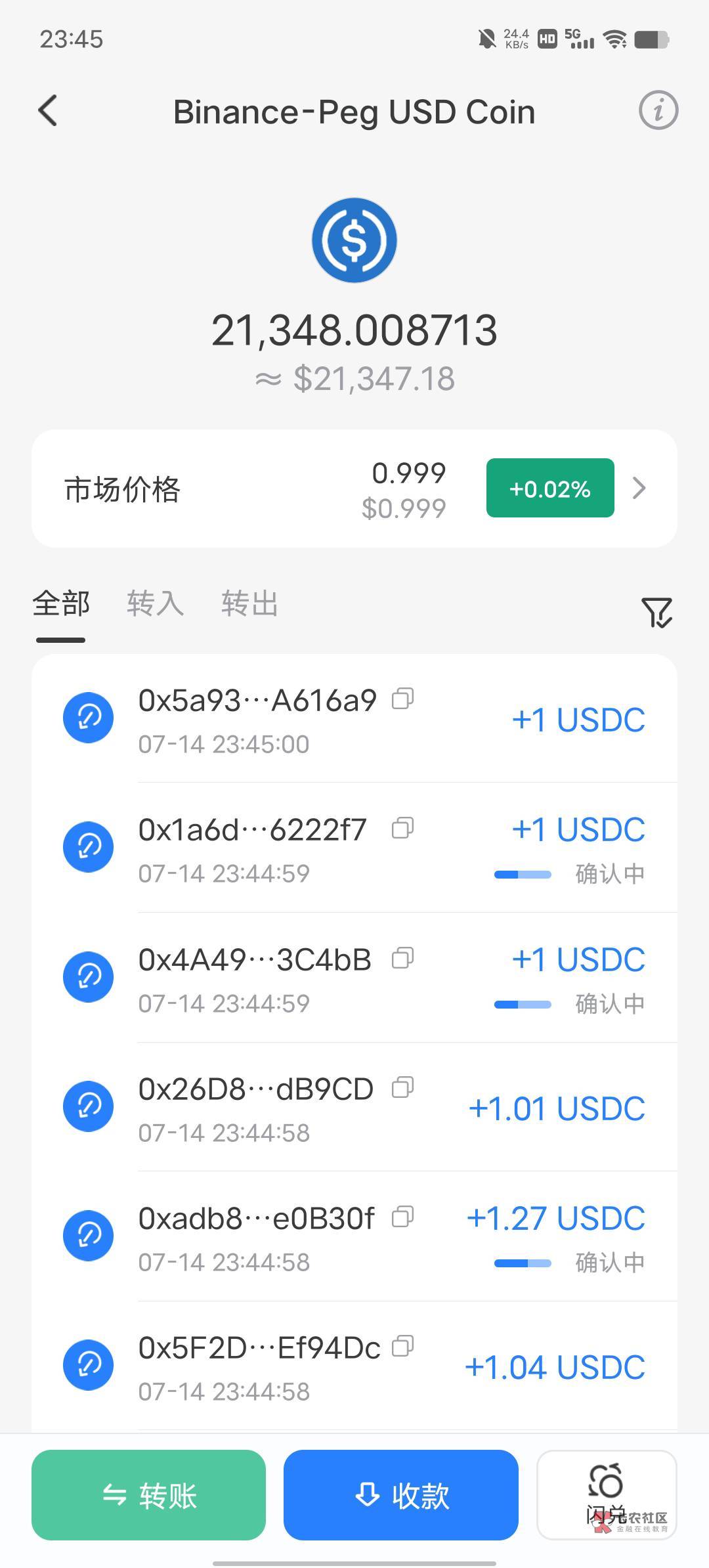Open the token info icon
Viewport: 709px width, 1568px height.
[658, 110]
